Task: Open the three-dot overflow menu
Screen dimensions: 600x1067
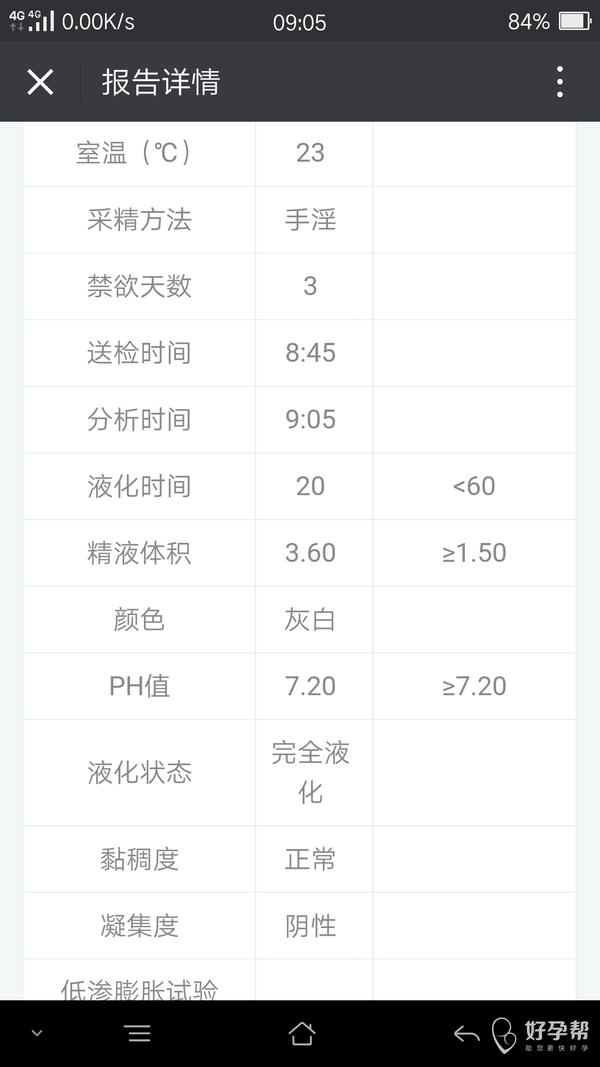Action: coord(560,82)
